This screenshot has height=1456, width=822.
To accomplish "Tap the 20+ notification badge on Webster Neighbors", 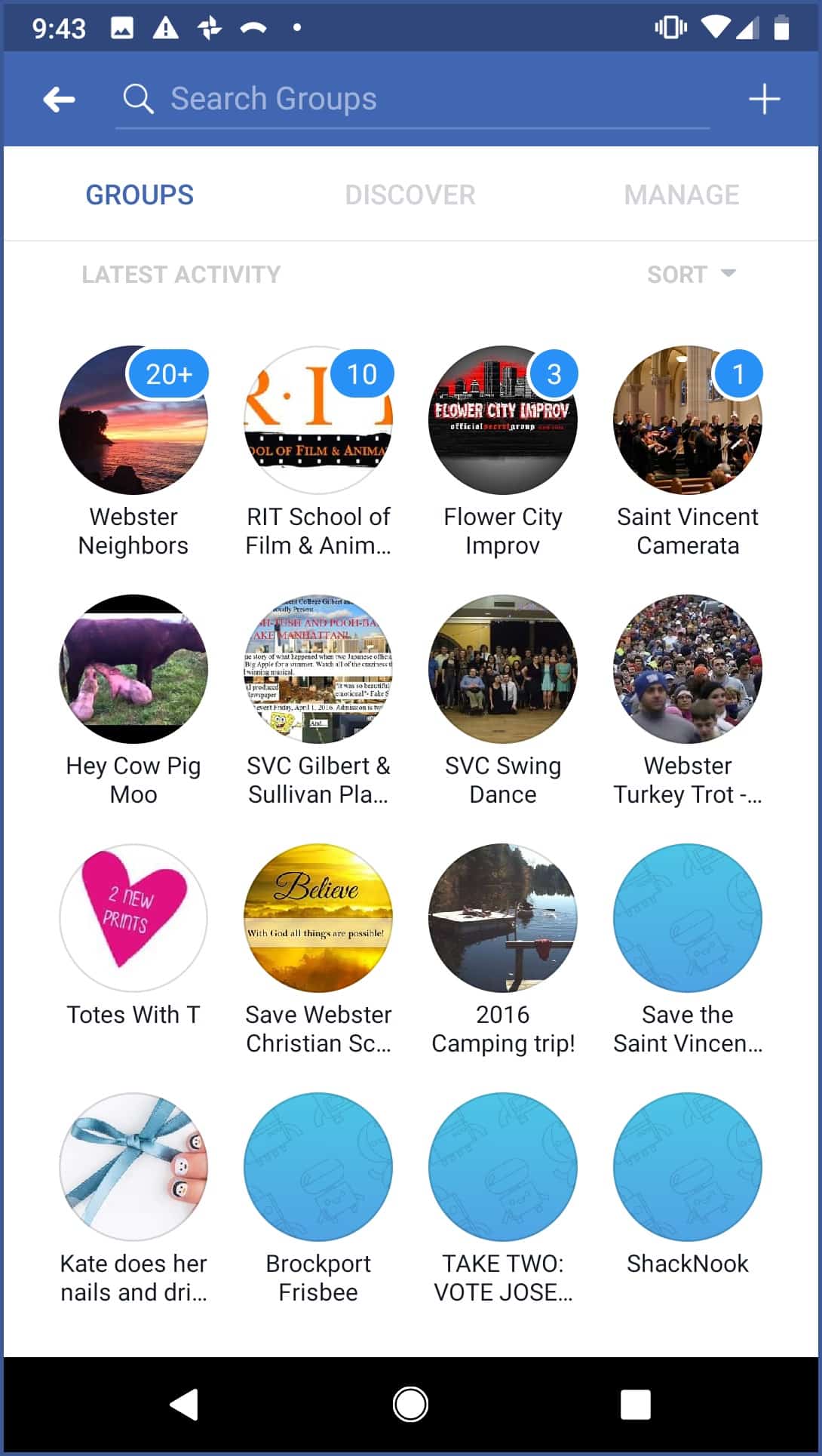I will [167, 373].
